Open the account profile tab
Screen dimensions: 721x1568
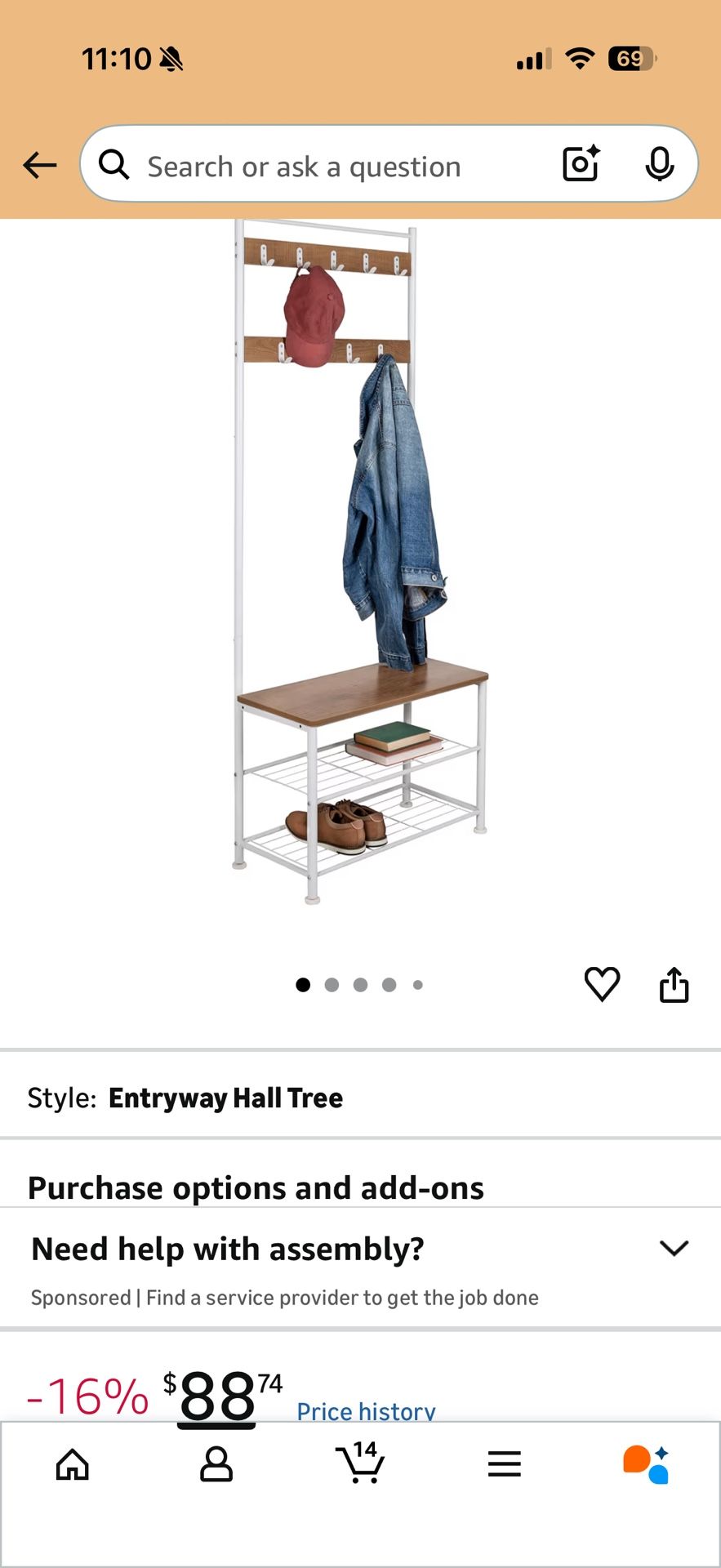tap(216, 1464)
